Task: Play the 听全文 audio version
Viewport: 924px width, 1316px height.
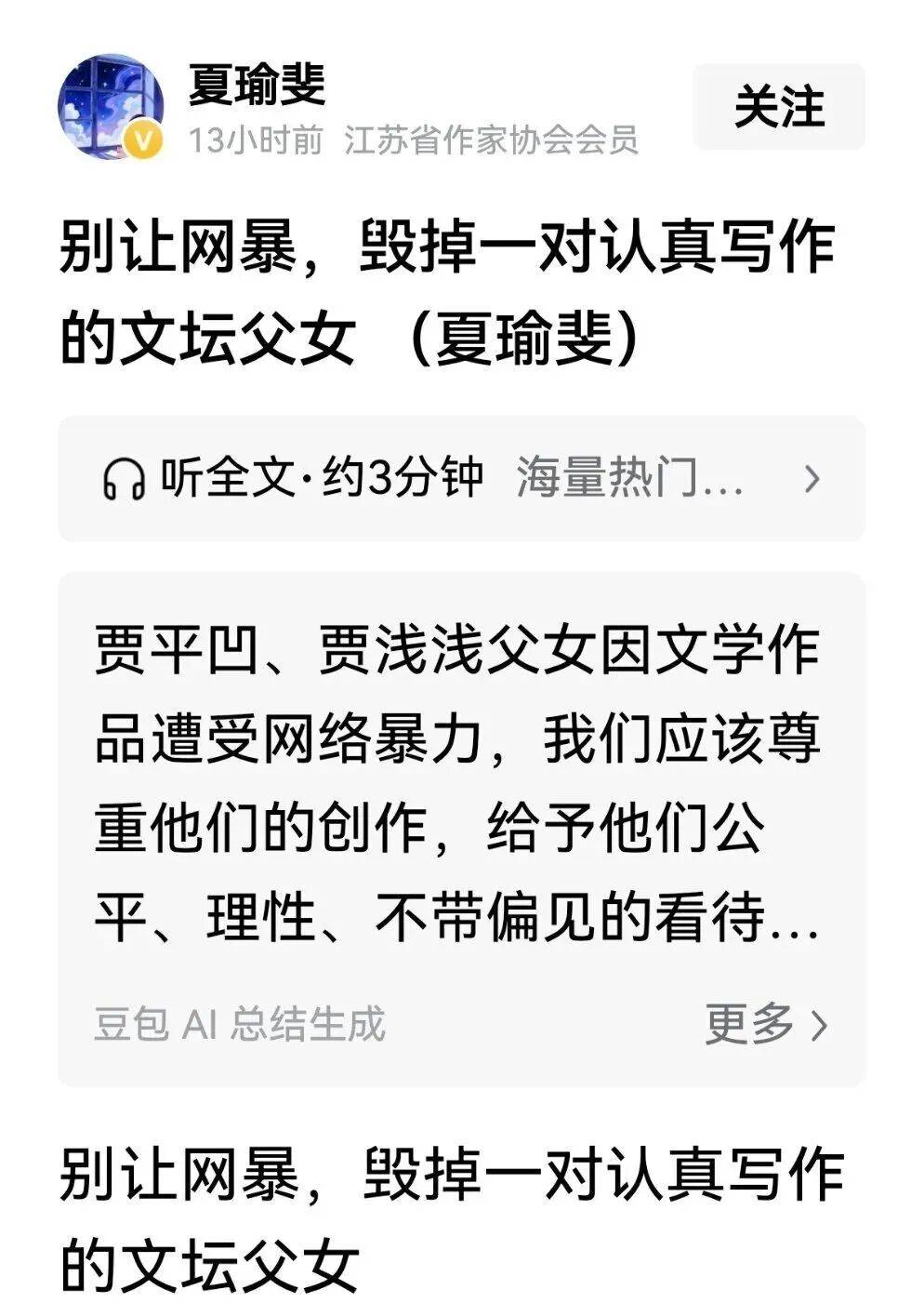Action: tap(293, 478)
